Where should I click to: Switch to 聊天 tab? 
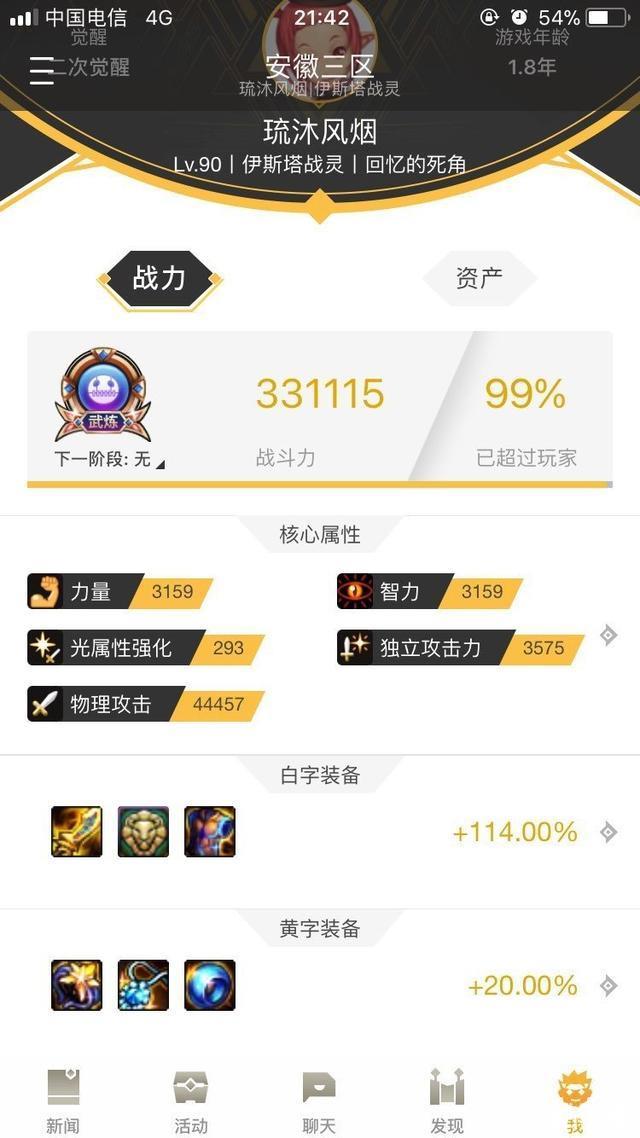pyautogui.click(x=319, y=1100)
